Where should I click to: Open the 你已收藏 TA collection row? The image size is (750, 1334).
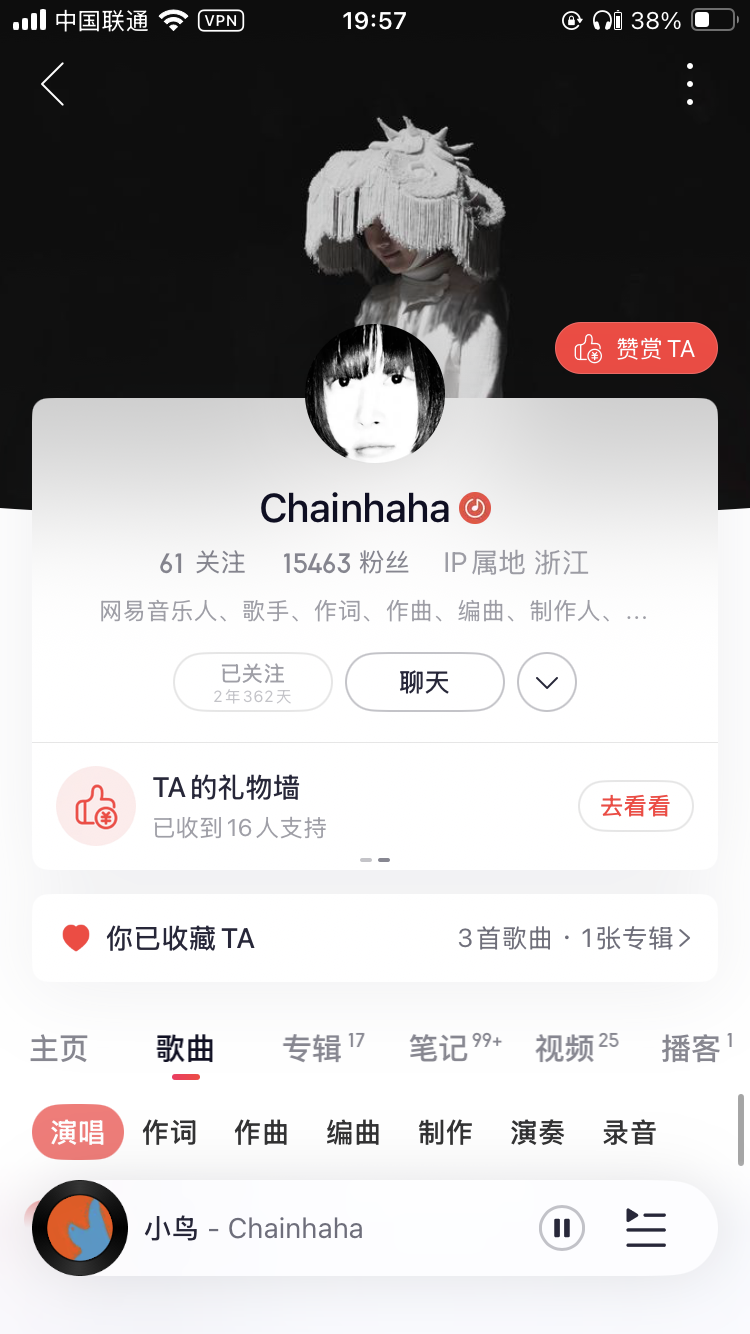pyautogui.click(x=374, y=938)
